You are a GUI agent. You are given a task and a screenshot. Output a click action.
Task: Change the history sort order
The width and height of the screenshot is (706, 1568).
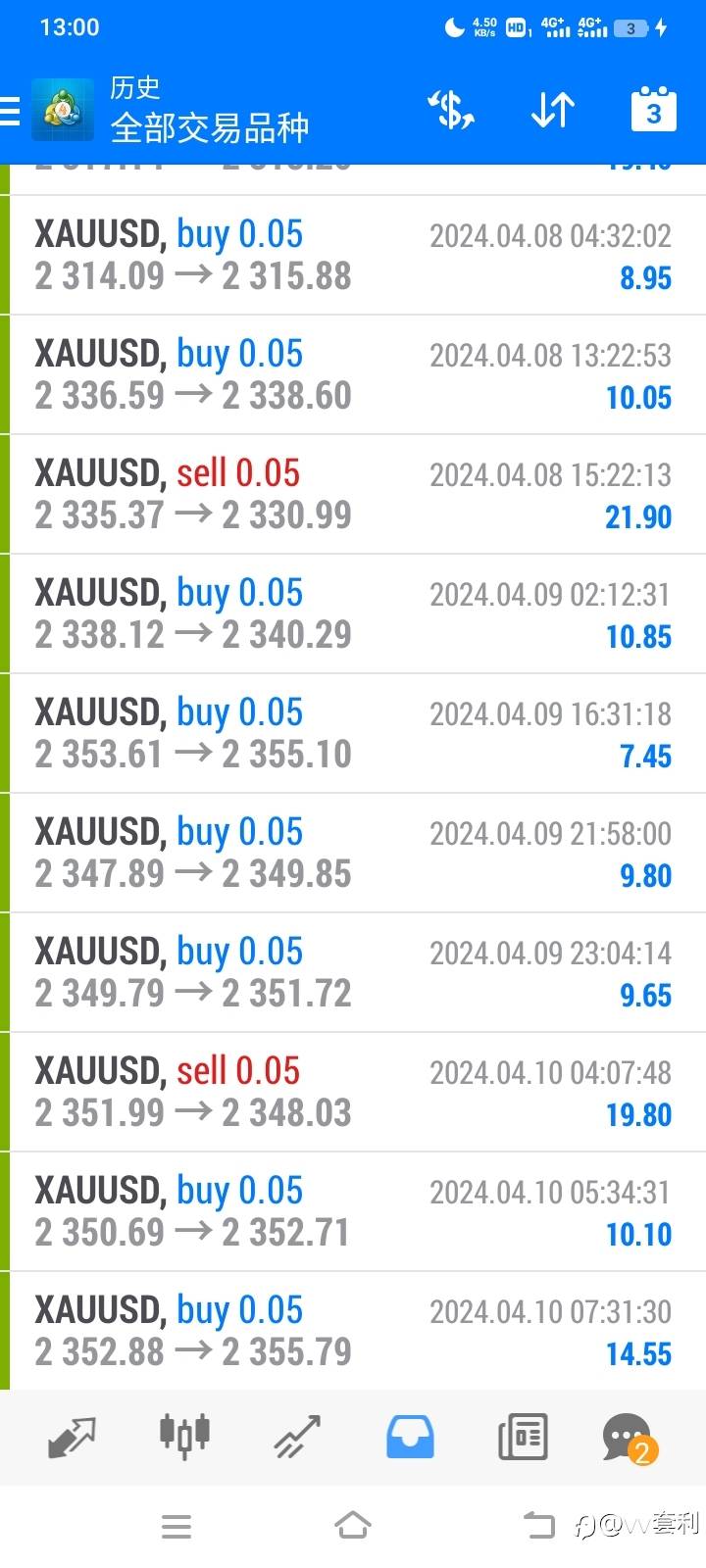click(x=553, y=110)
